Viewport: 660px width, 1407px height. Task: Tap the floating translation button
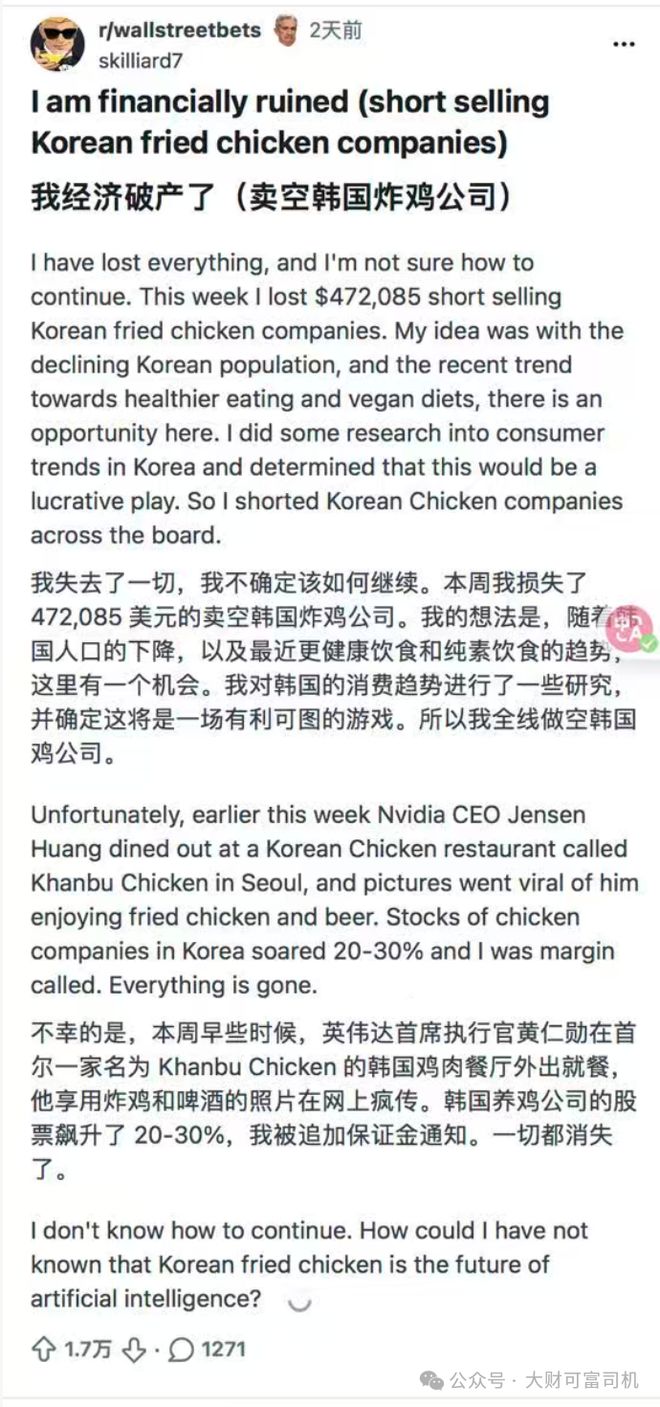(x=632, y=628)
